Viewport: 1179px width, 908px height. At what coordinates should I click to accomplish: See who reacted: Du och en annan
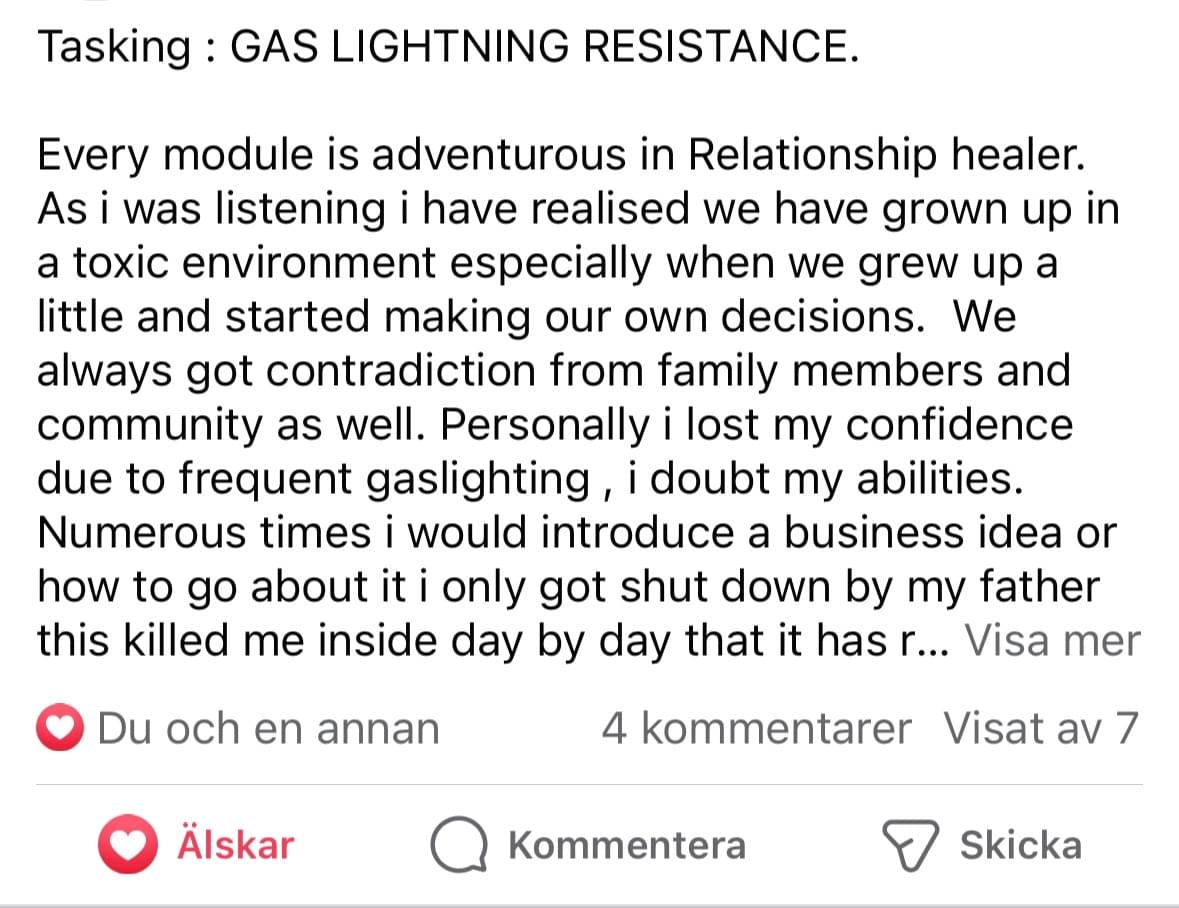point(239,729)
